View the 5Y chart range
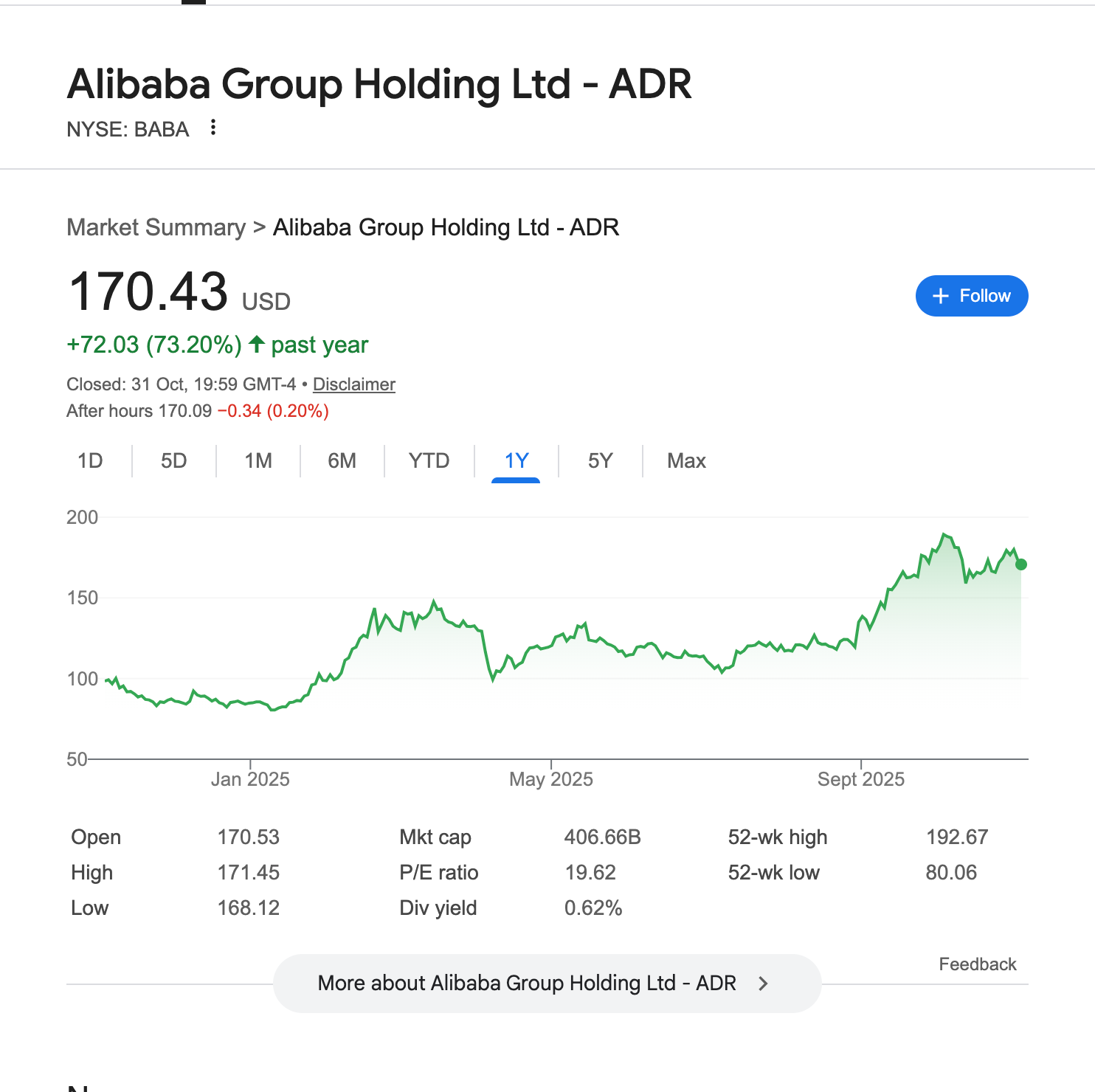The image size is (1095, 1092). click(600, 461)
